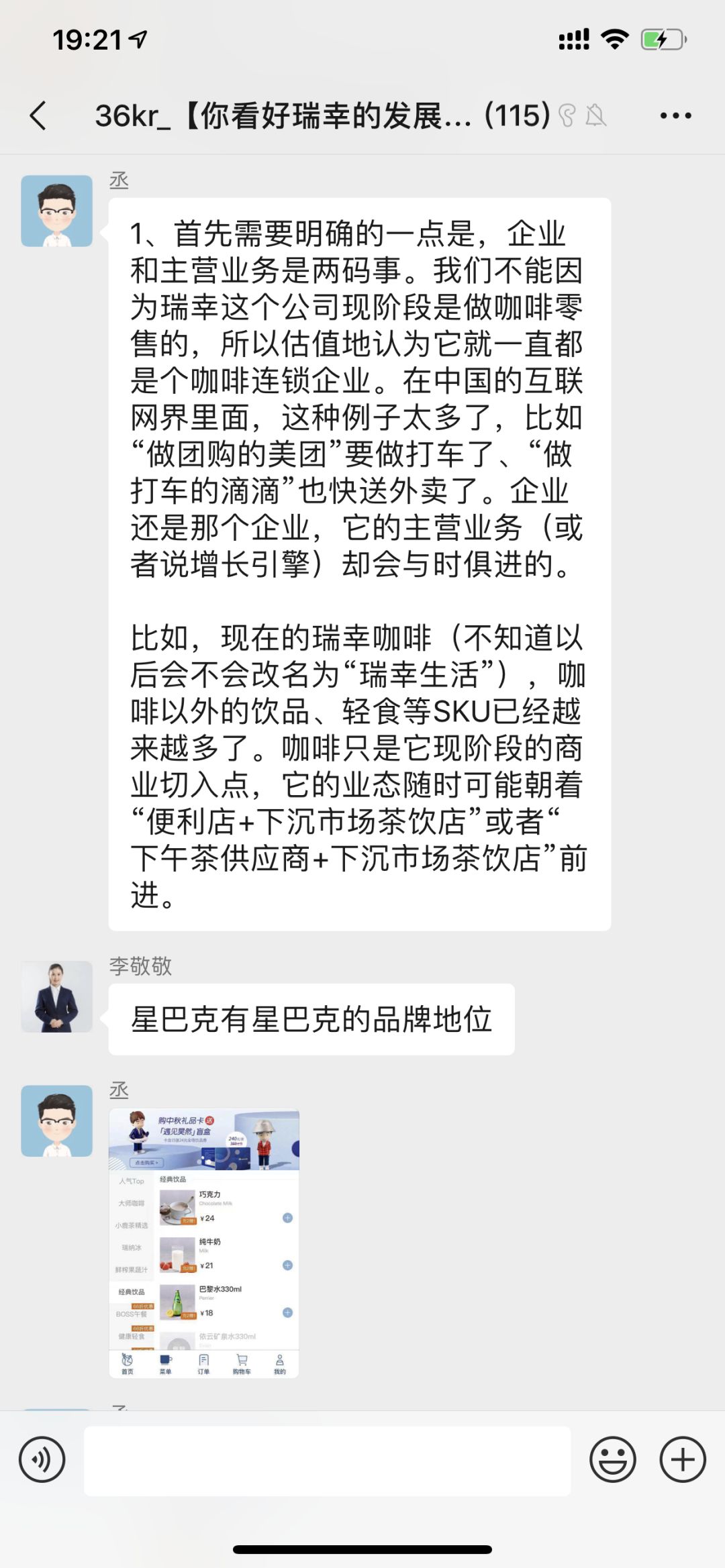Switch to voice message input
This screenshot has width=725, height=1568.
(42, 1459)
